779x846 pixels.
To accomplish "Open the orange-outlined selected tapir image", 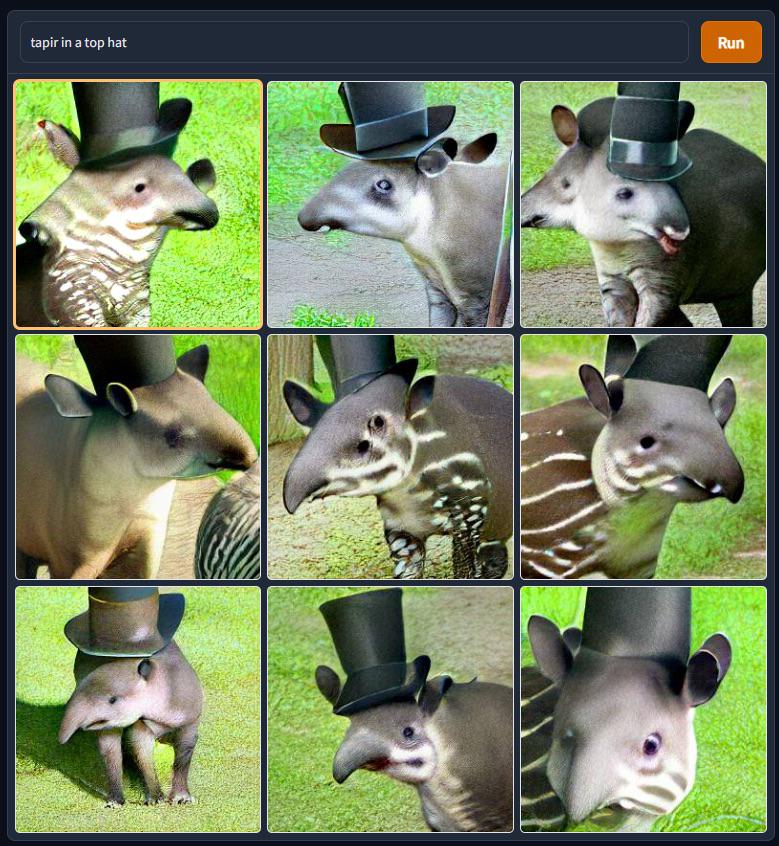I will [x=138, y=205].
